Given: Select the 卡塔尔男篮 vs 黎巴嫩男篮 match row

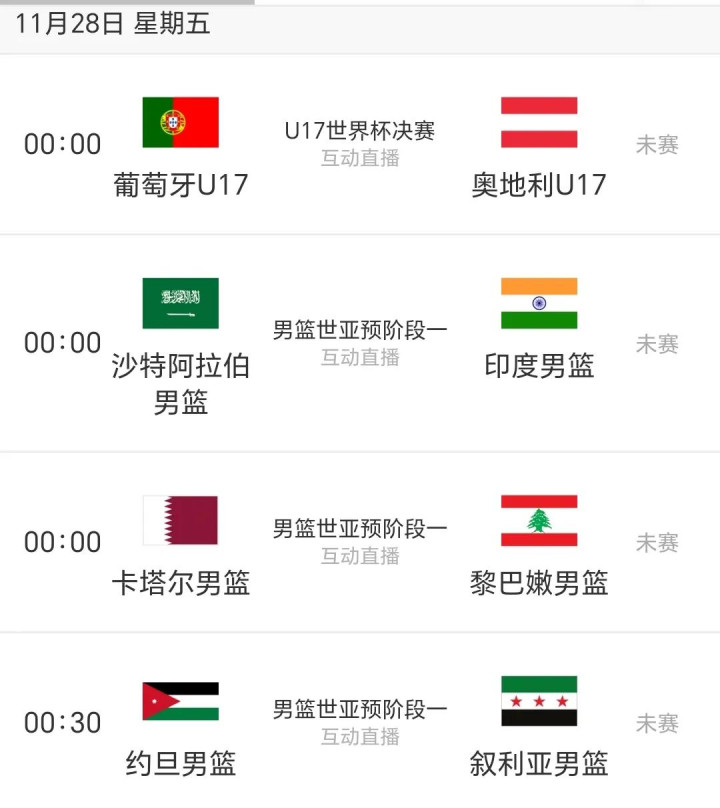Looking at the screenshot, I should point(360,541).
